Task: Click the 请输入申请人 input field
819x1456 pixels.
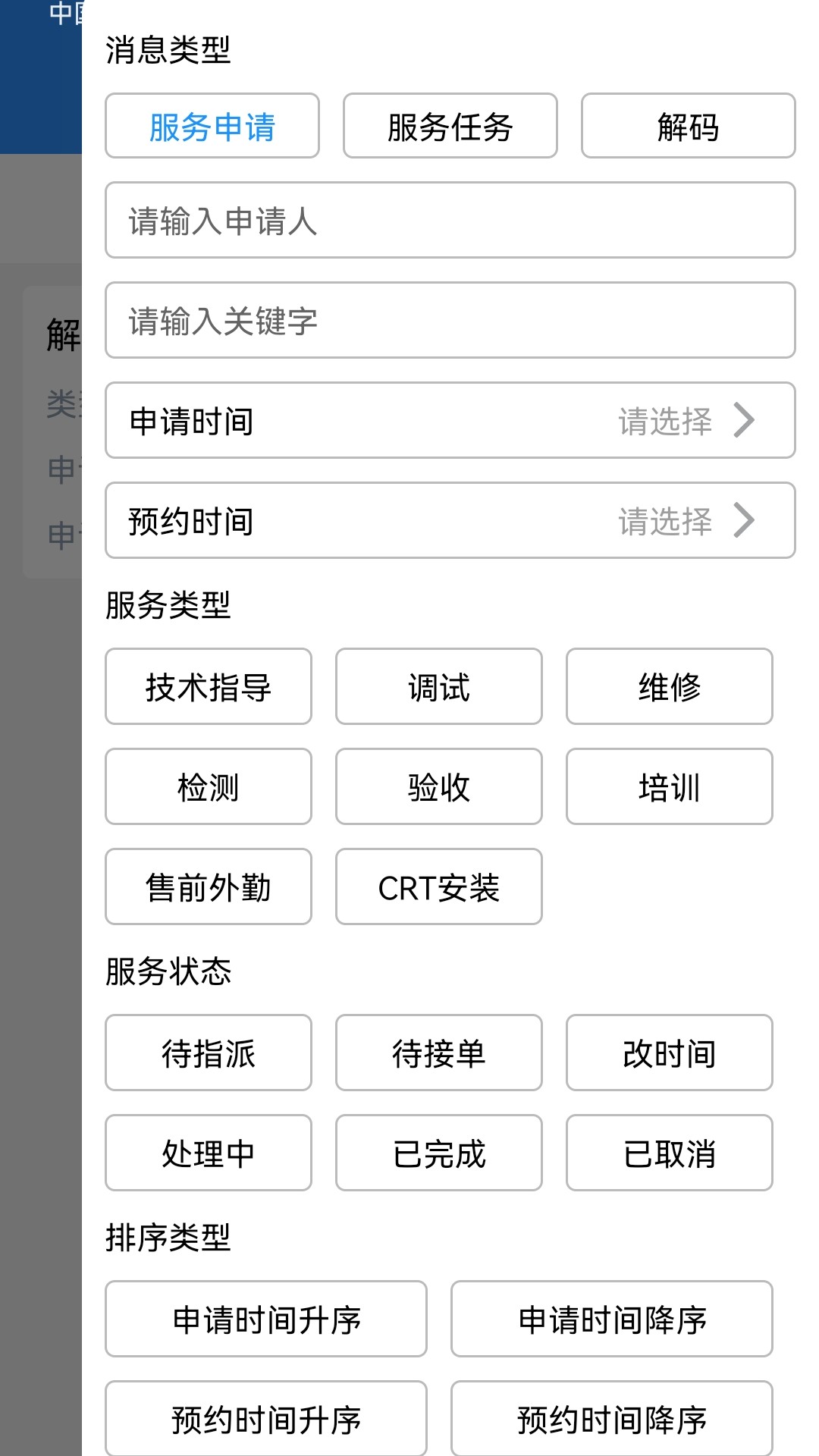Action: pos(450,221)
